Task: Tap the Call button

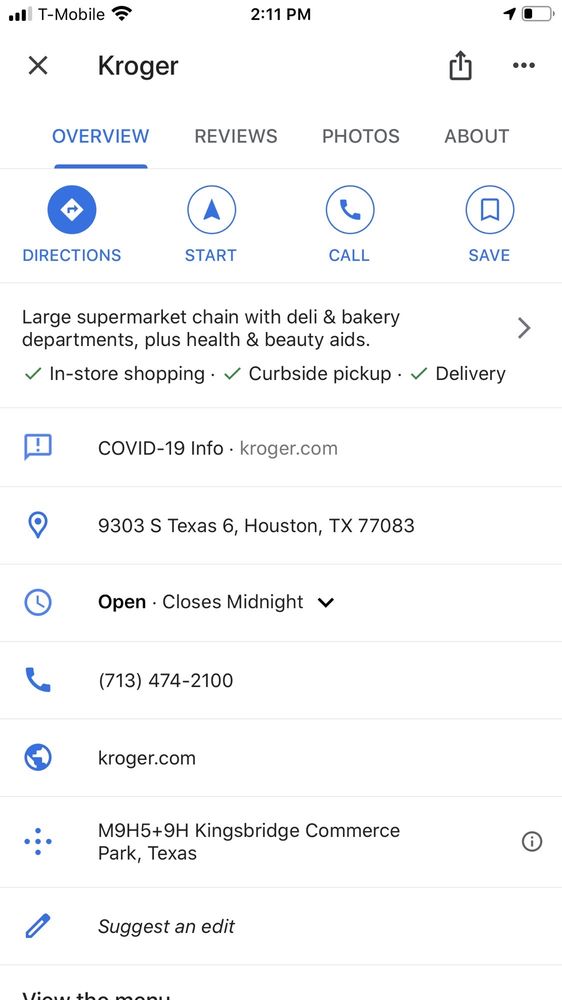Action: coord(350,225)
